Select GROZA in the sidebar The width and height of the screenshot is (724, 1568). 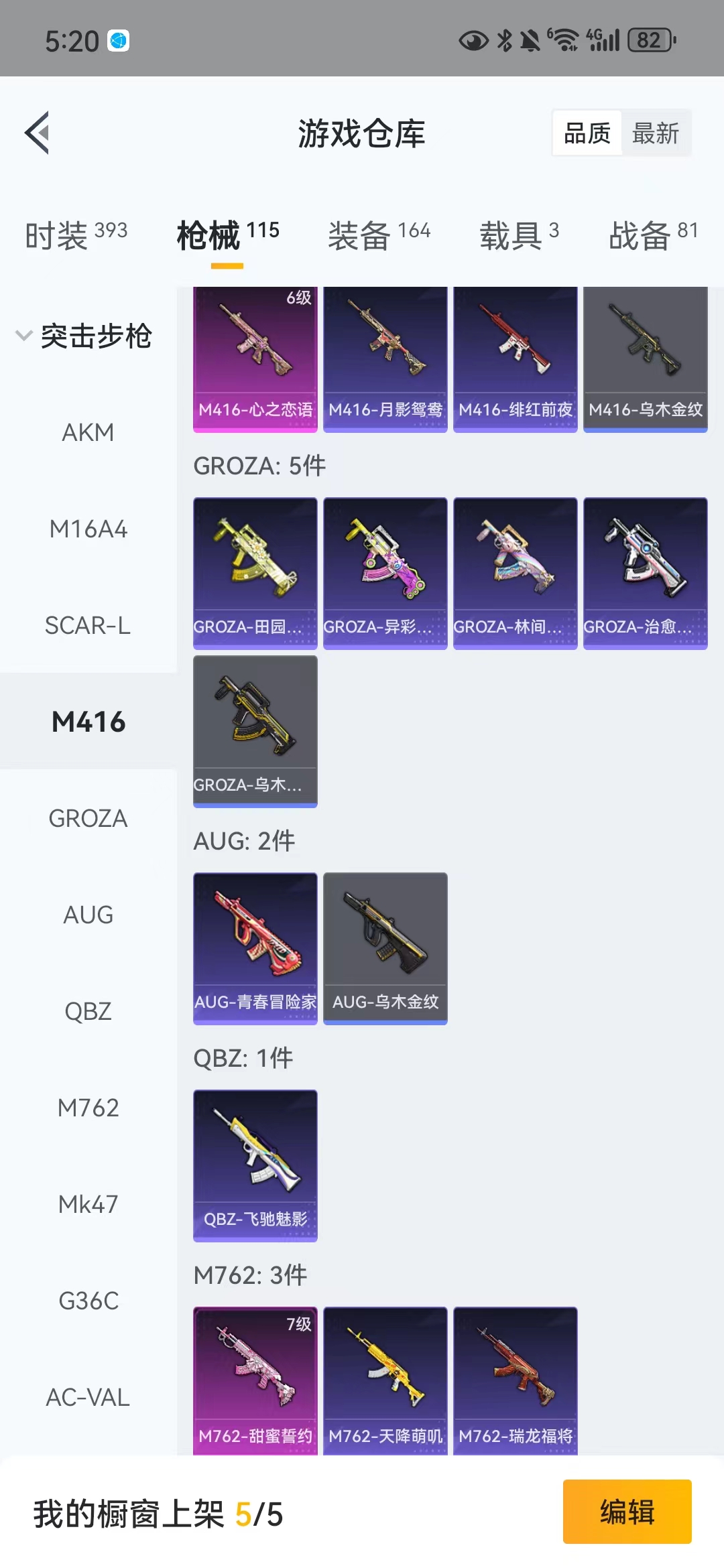click(88, 818)
